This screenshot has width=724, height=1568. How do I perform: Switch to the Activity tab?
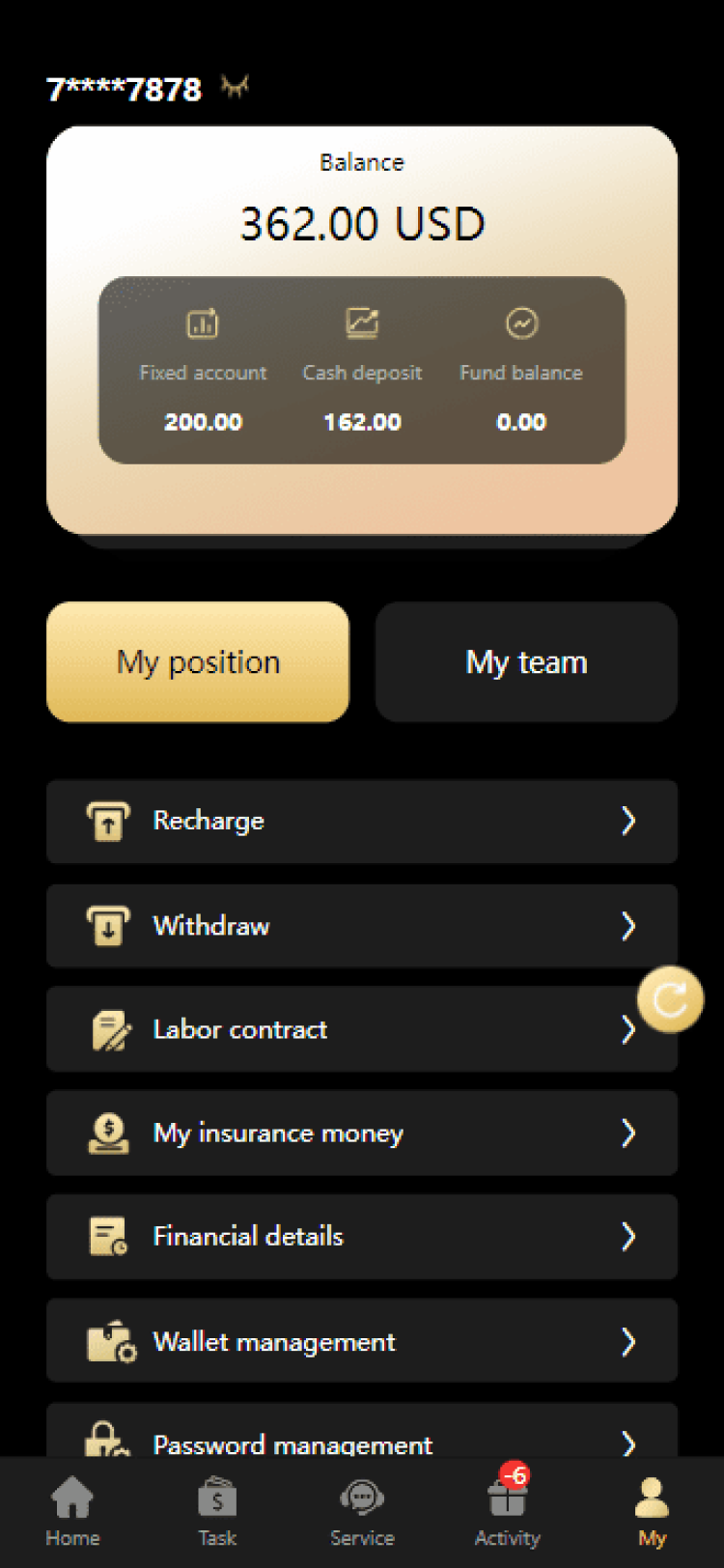(x=507, y=1512)
